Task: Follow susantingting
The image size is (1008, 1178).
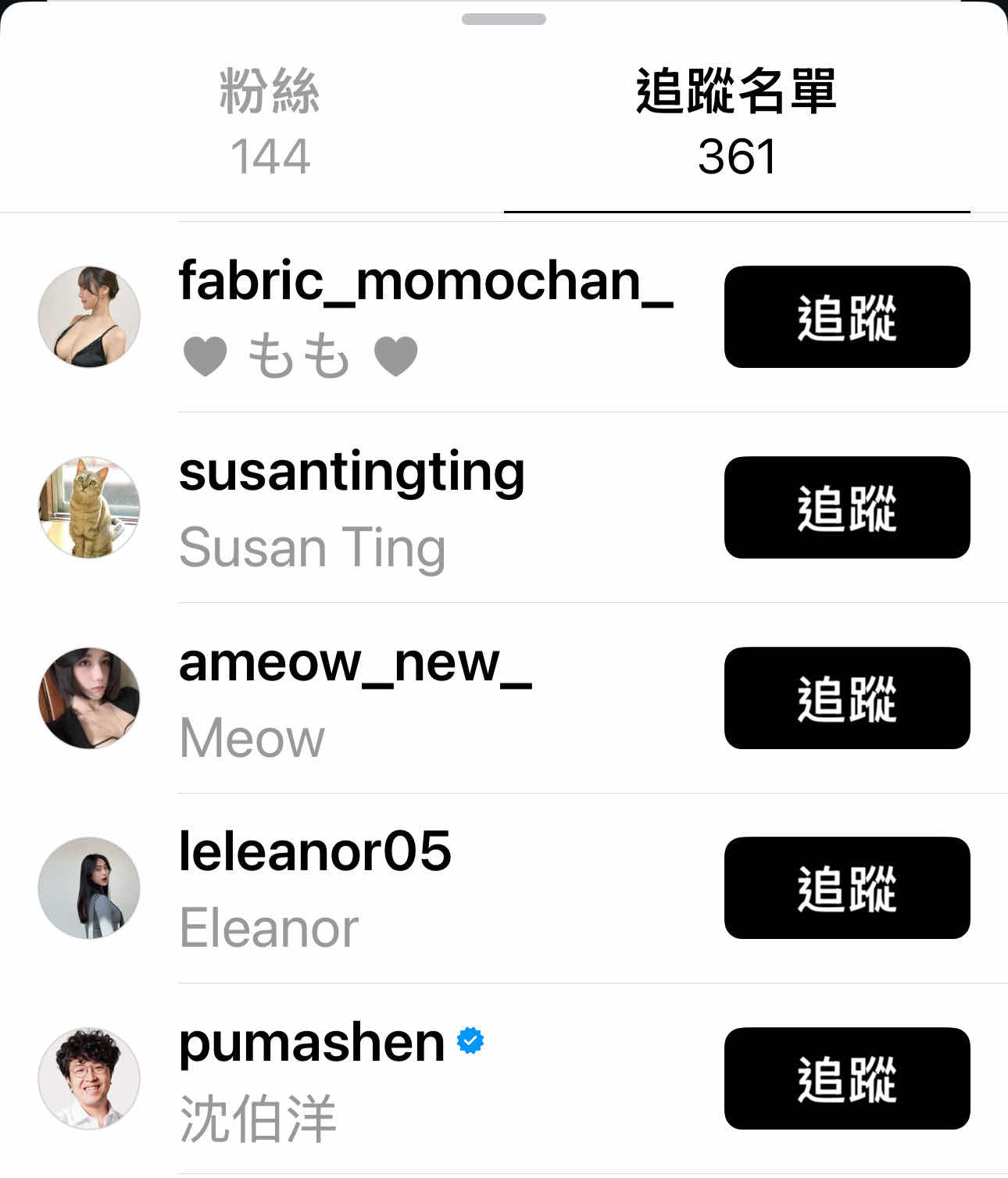Action: point(846,508)
